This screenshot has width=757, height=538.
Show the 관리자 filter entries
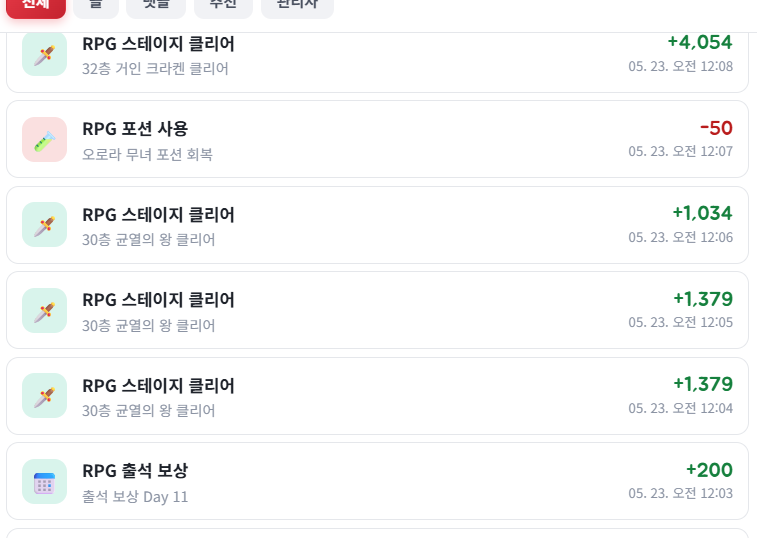point(297,7)
